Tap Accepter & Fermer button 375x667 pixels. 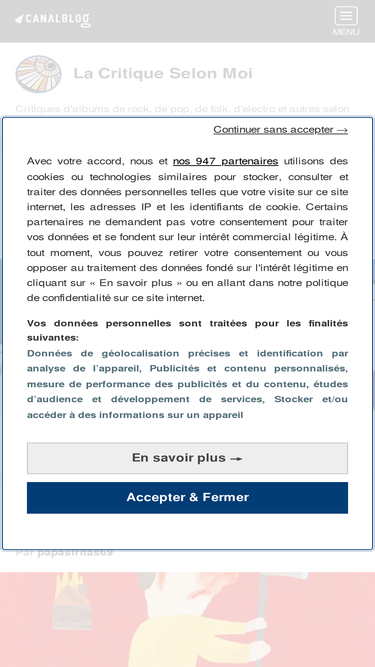(188, 498)
